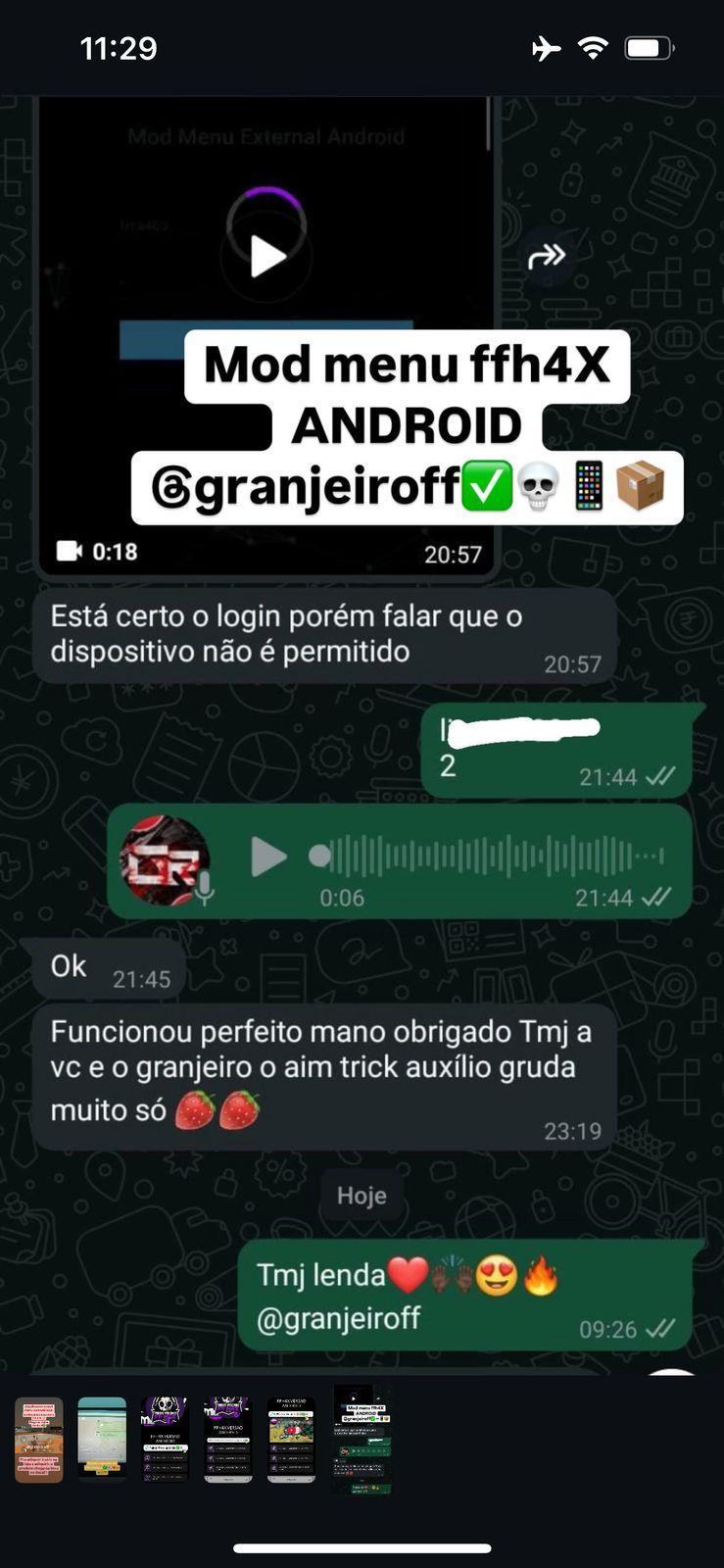Tap the battery indicator in the status bar
Screen dimensions: 724x1568
point(648,46)
